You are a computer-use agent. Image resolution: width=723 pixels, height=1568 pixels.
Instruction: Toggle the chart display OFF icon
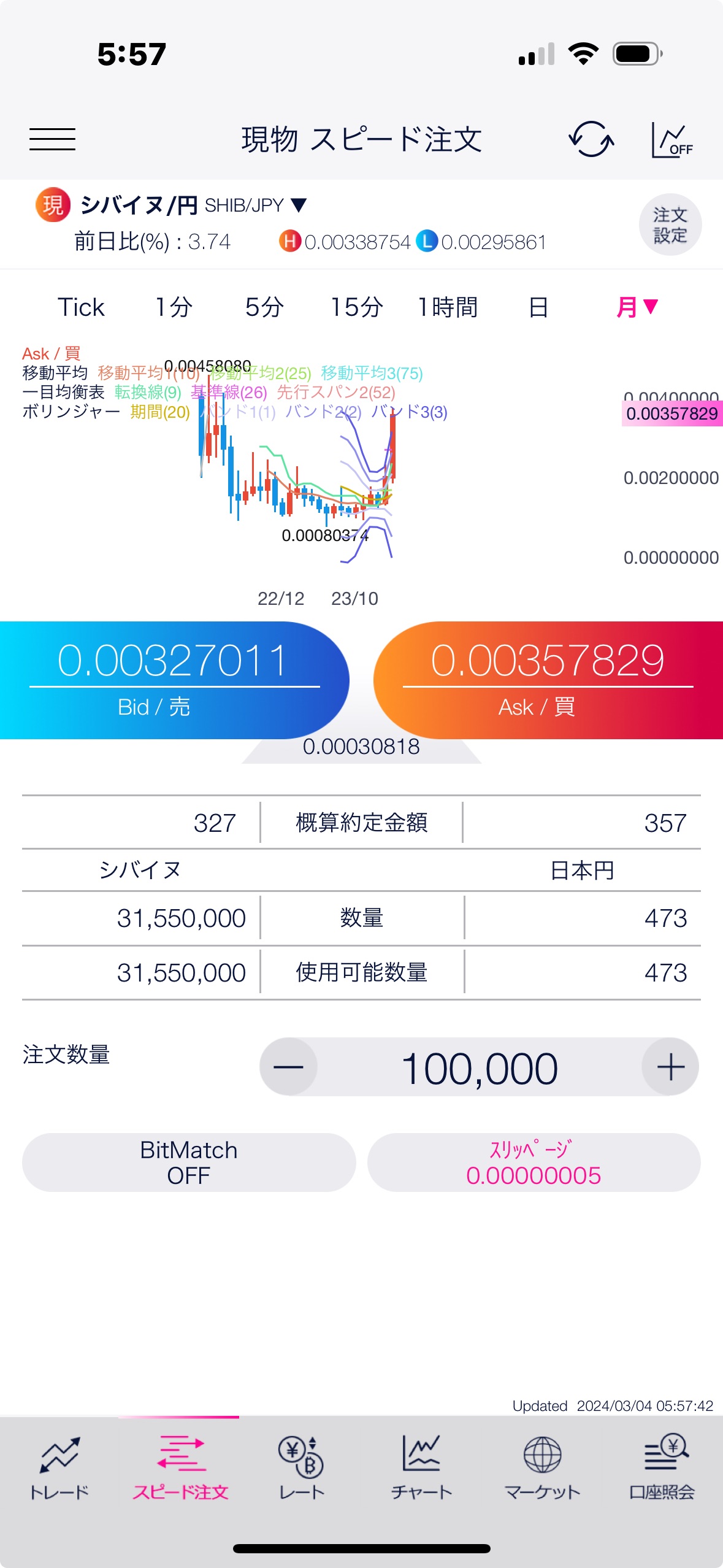tap(671, 140)
